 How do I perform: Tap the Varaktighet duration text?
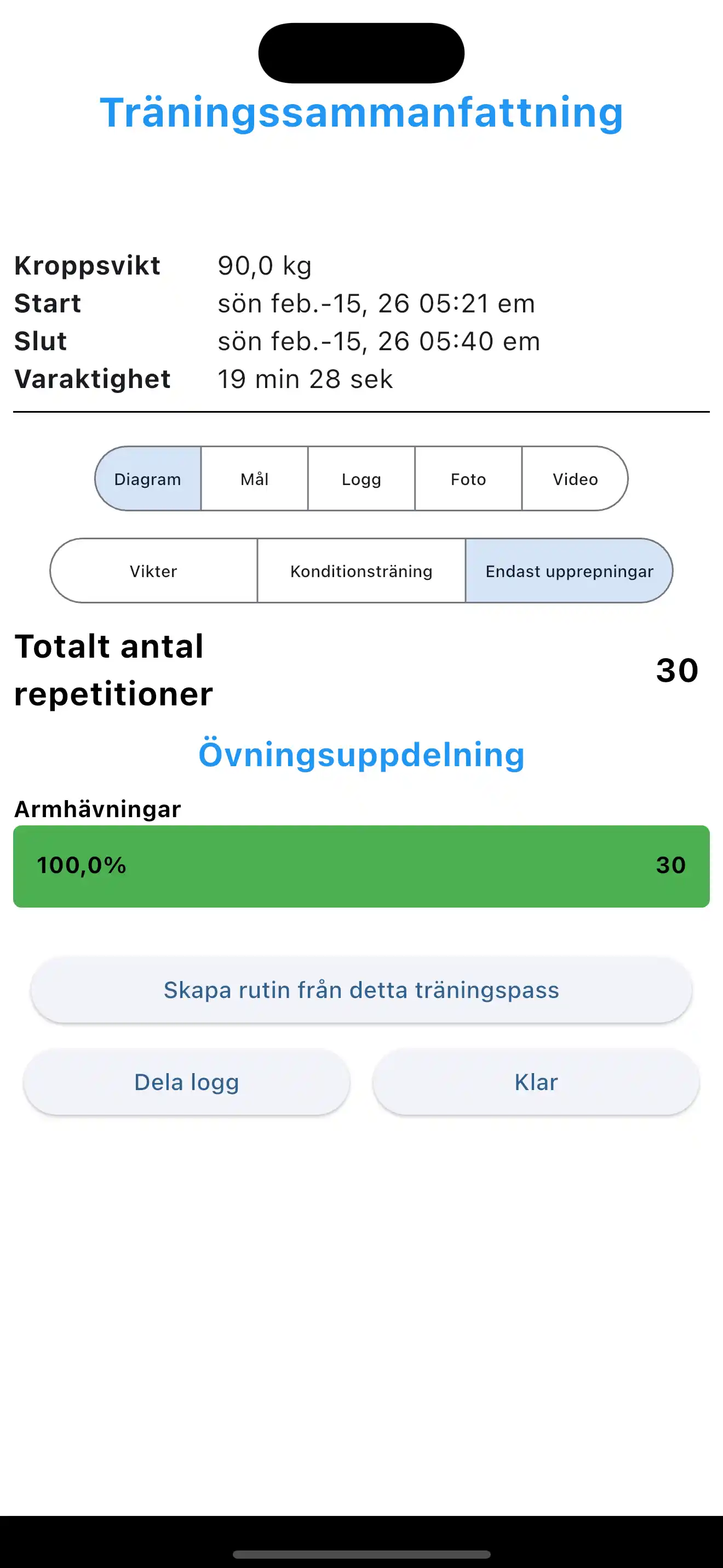pyautogui.click(x=306, y=379)
